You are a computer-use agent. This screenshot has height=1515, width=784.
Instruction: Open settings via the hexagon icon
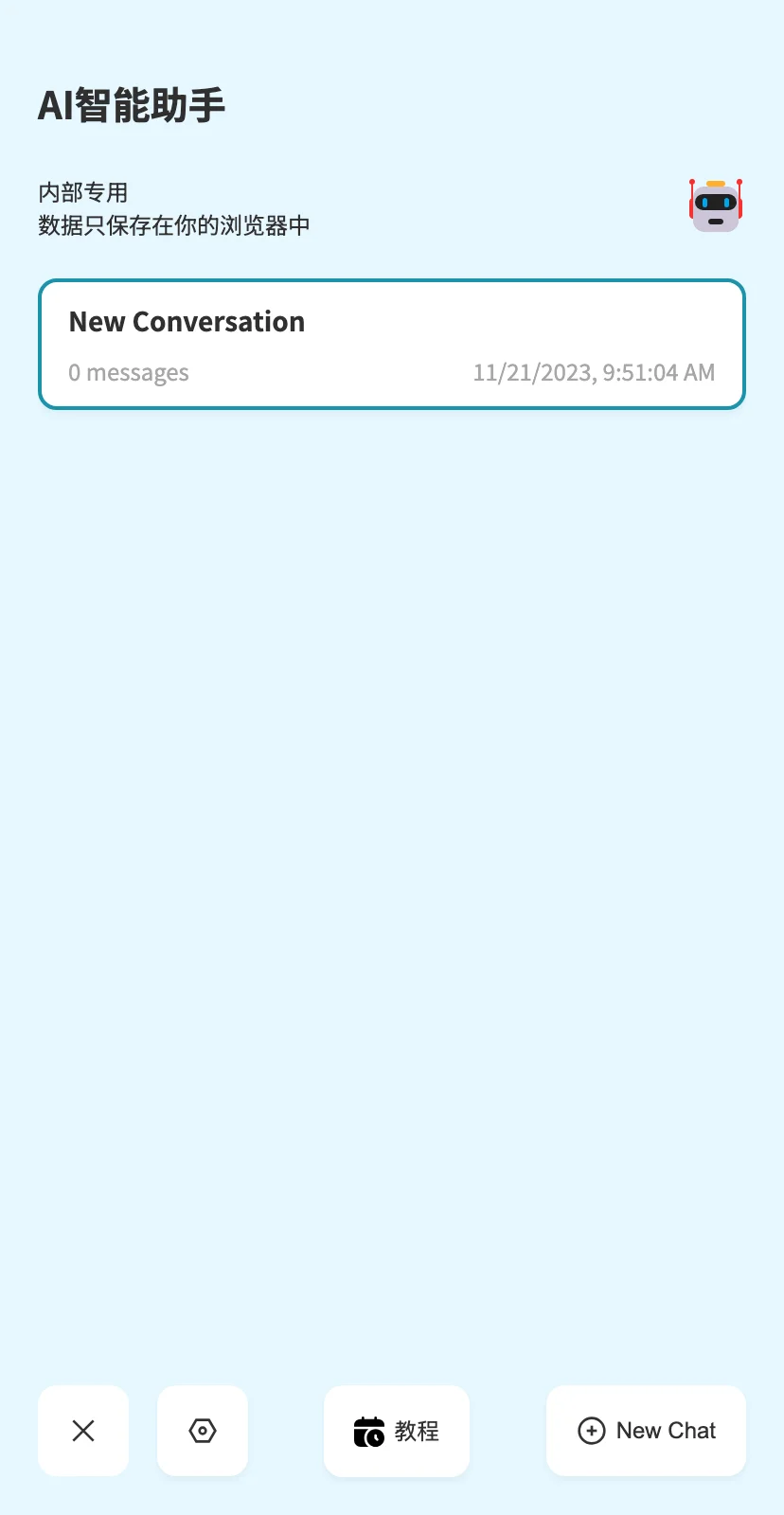coord(203,1431)
